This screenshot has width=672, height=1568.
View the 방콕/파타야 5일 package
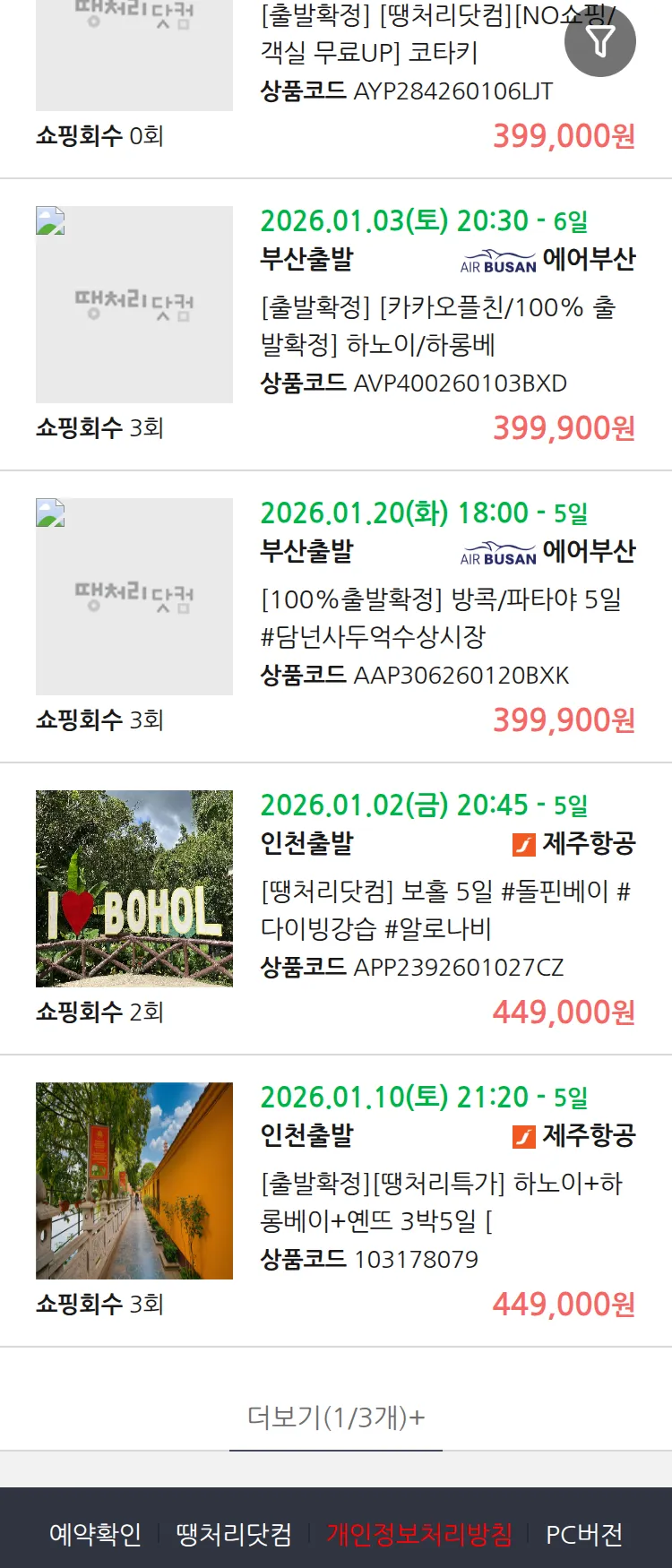(x=439, y=617)
